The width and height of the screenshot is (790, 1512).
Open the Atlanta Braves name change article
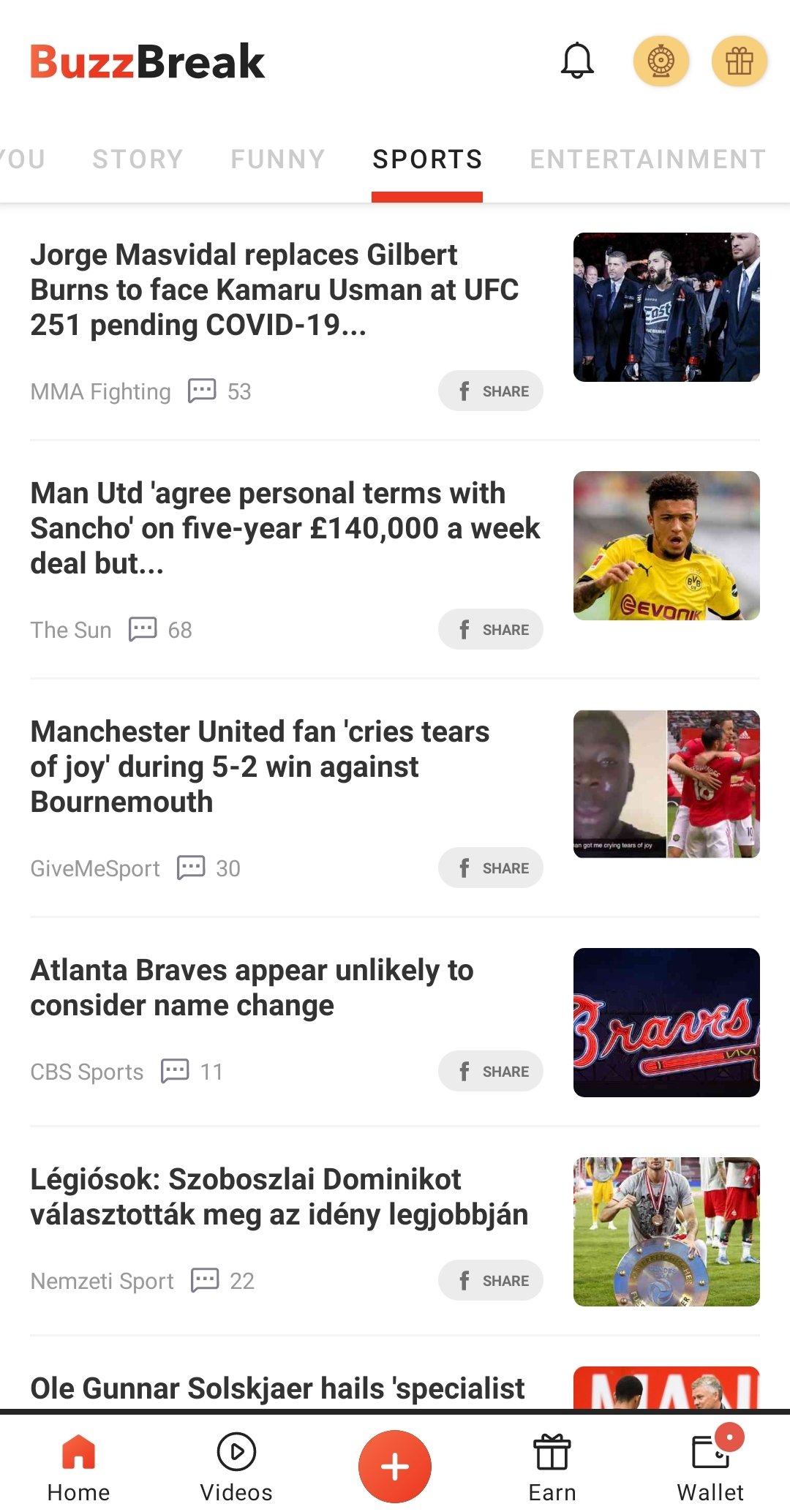252,988
